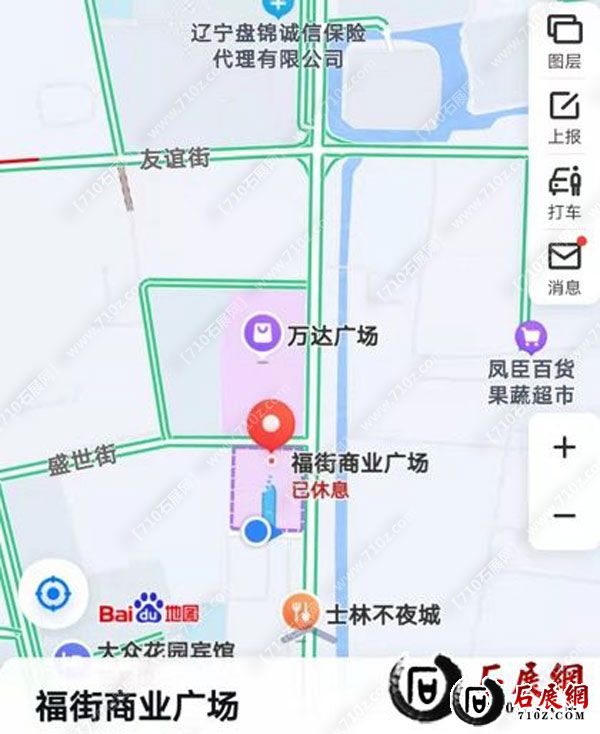Open the 图层 map layers option
Viewport: 600px width, 734px height.
click(x=564, y=40)
